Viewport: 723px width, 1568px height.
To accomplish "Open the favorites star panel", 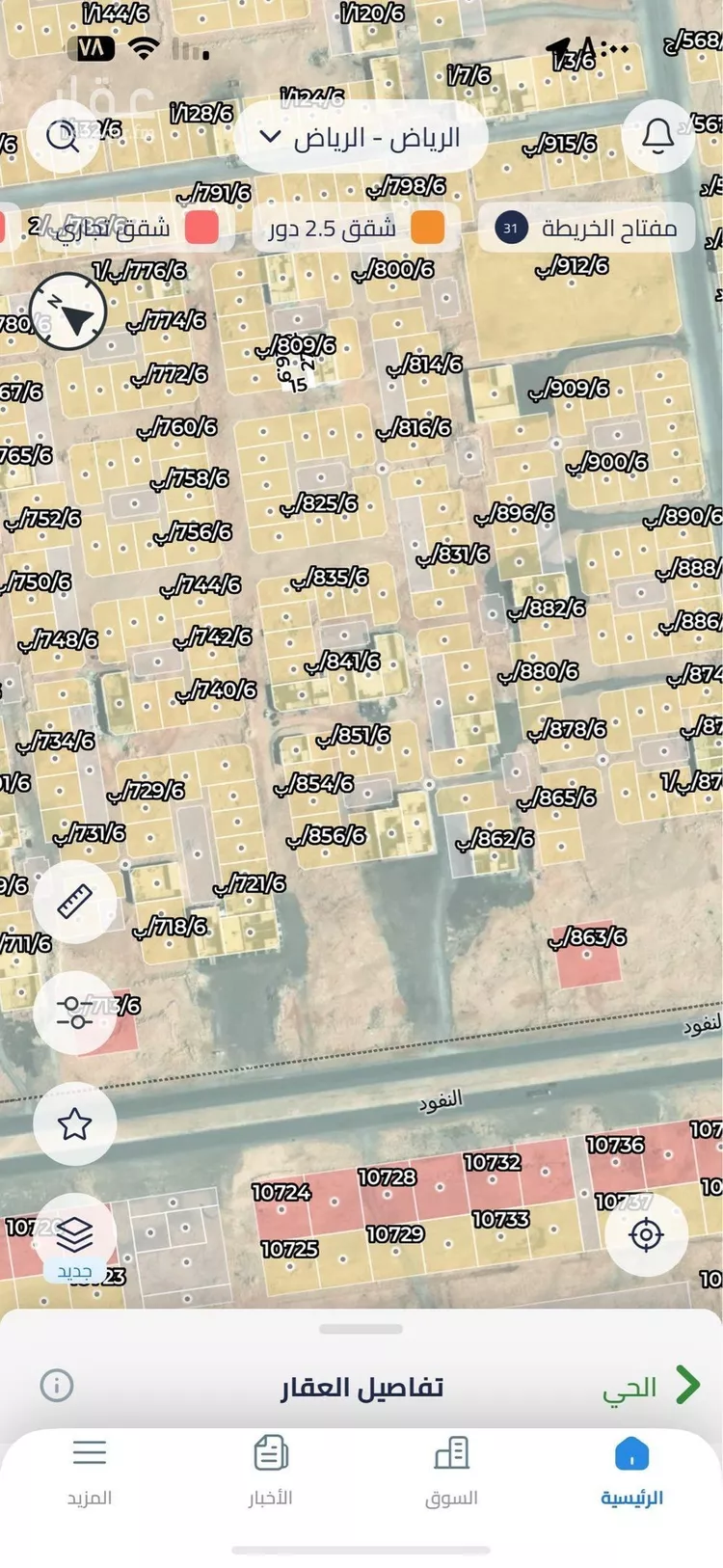I will [x=74, y=1122].
